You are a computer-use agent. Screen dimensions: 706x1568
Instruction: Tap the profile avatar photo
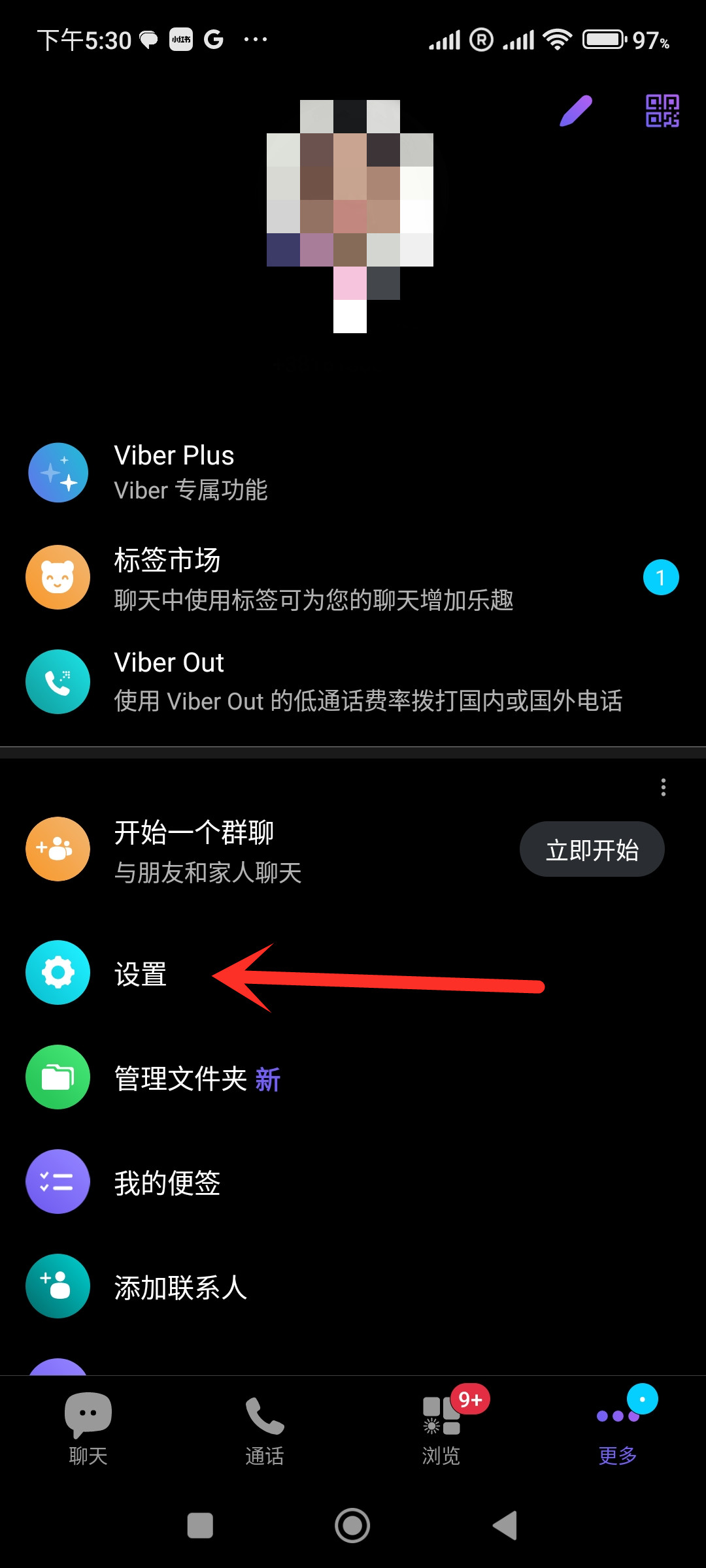click(x=350, y=216)
